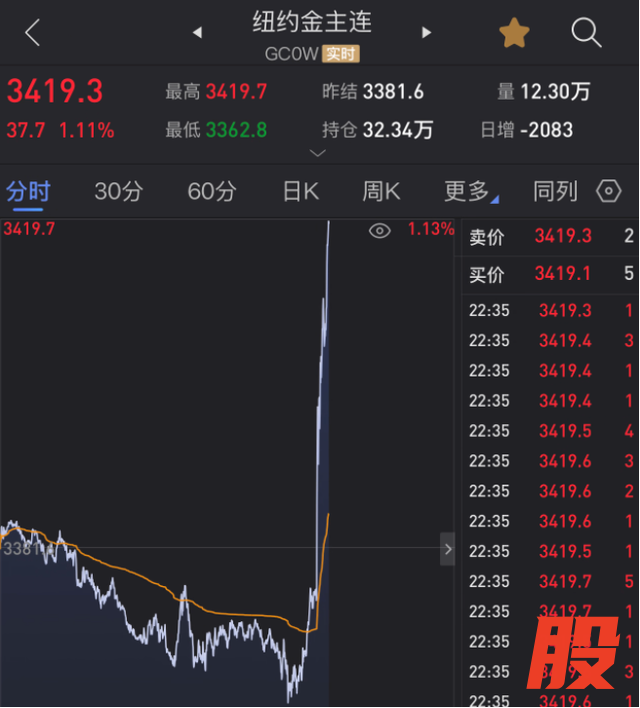Go back using the top-left arrow

pos(32,33)
